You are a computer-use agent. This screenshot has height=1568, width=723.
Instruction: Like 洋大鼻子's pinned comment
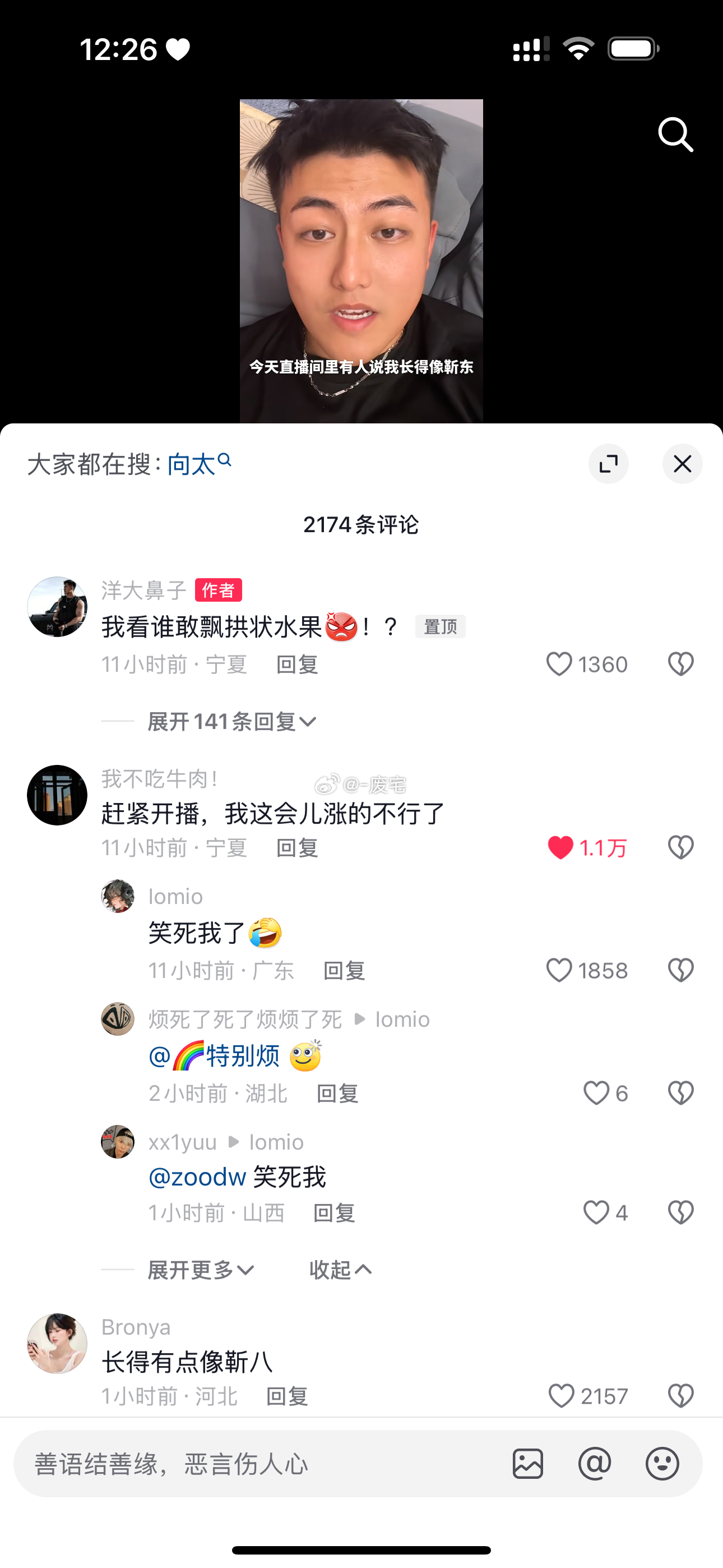[x=559, y=664]
